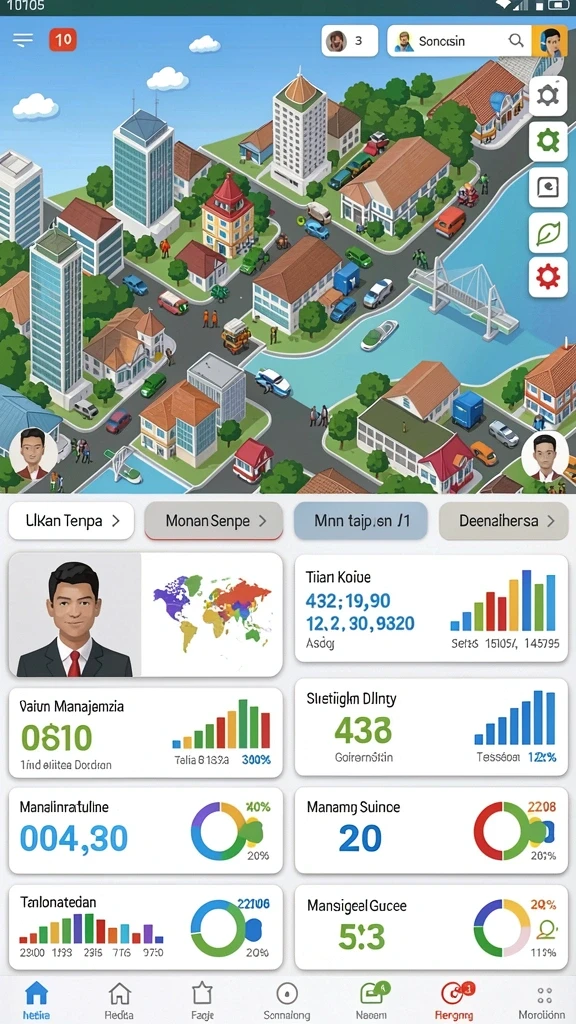Open the Mansigeal Gucee card
Viewport: 576px width, 1024px height.
[x=431, y=927]
